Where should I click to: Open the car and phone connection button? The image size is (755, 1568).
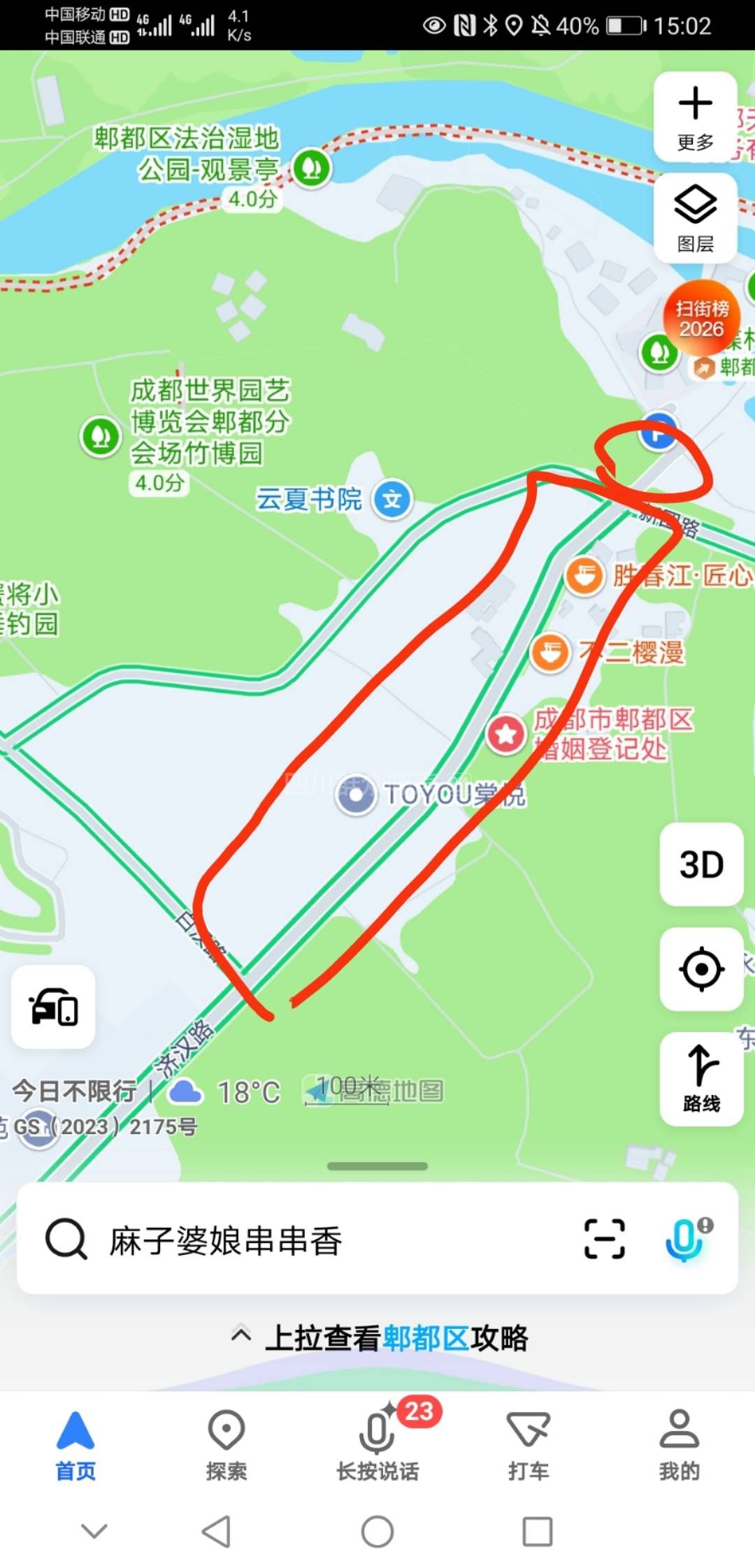pos(53,1007)
